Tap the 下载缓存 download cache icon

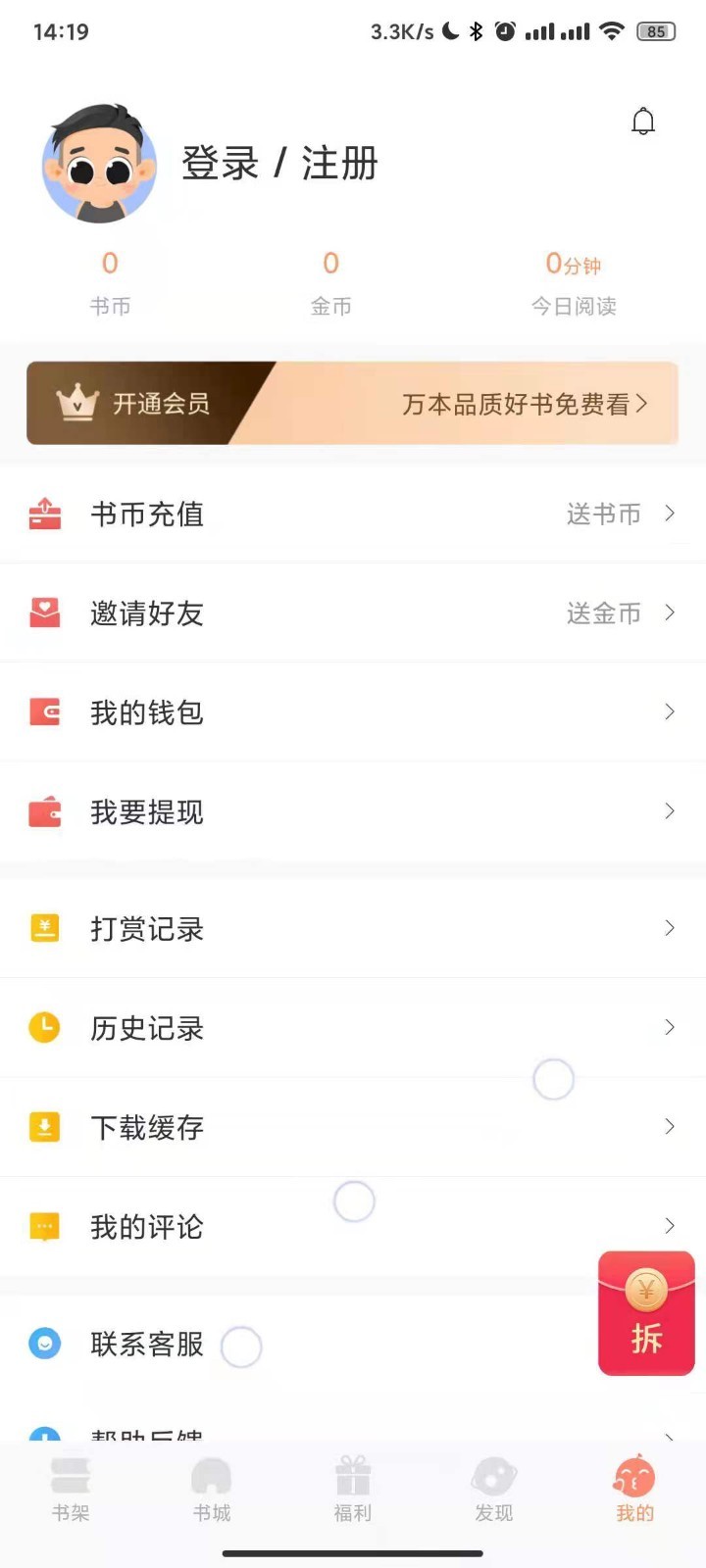point(44,1127)
